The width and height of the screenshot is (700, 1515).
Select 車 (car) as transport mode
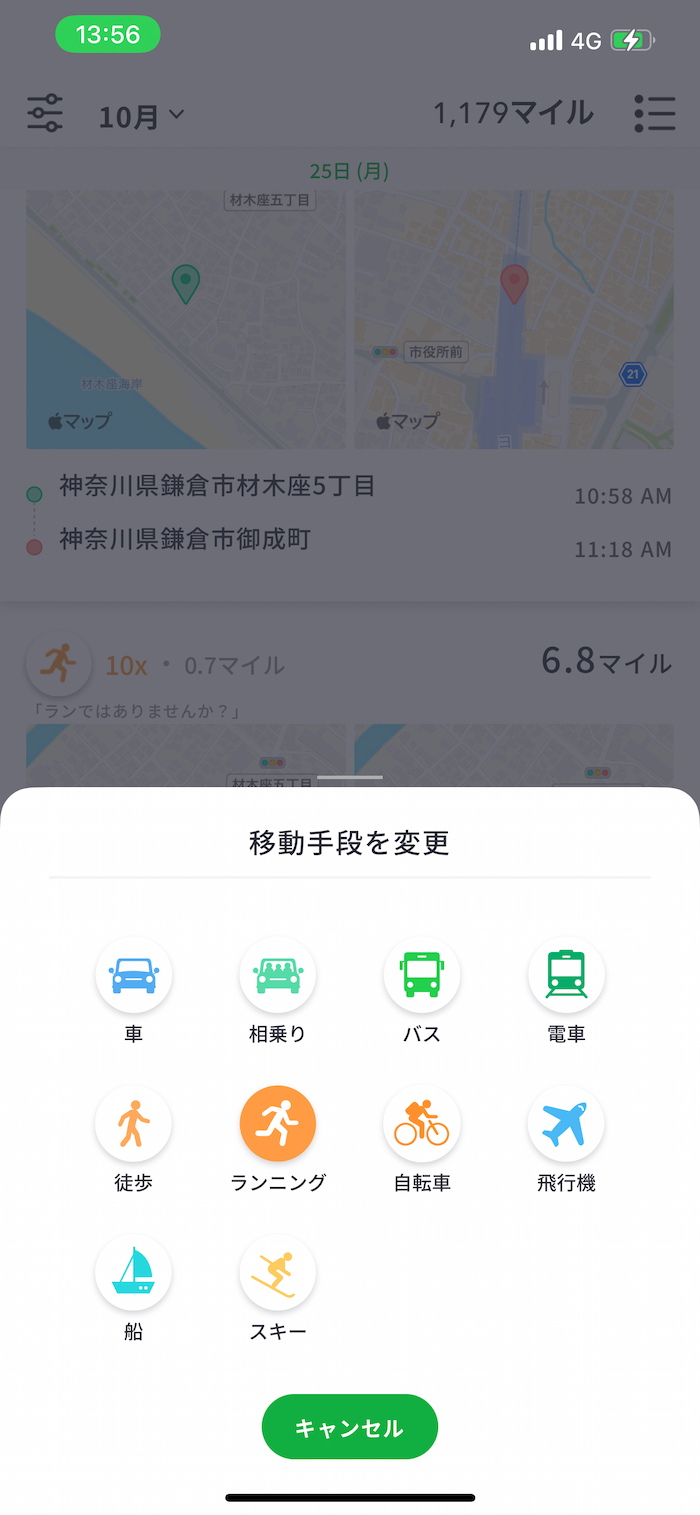134,975
